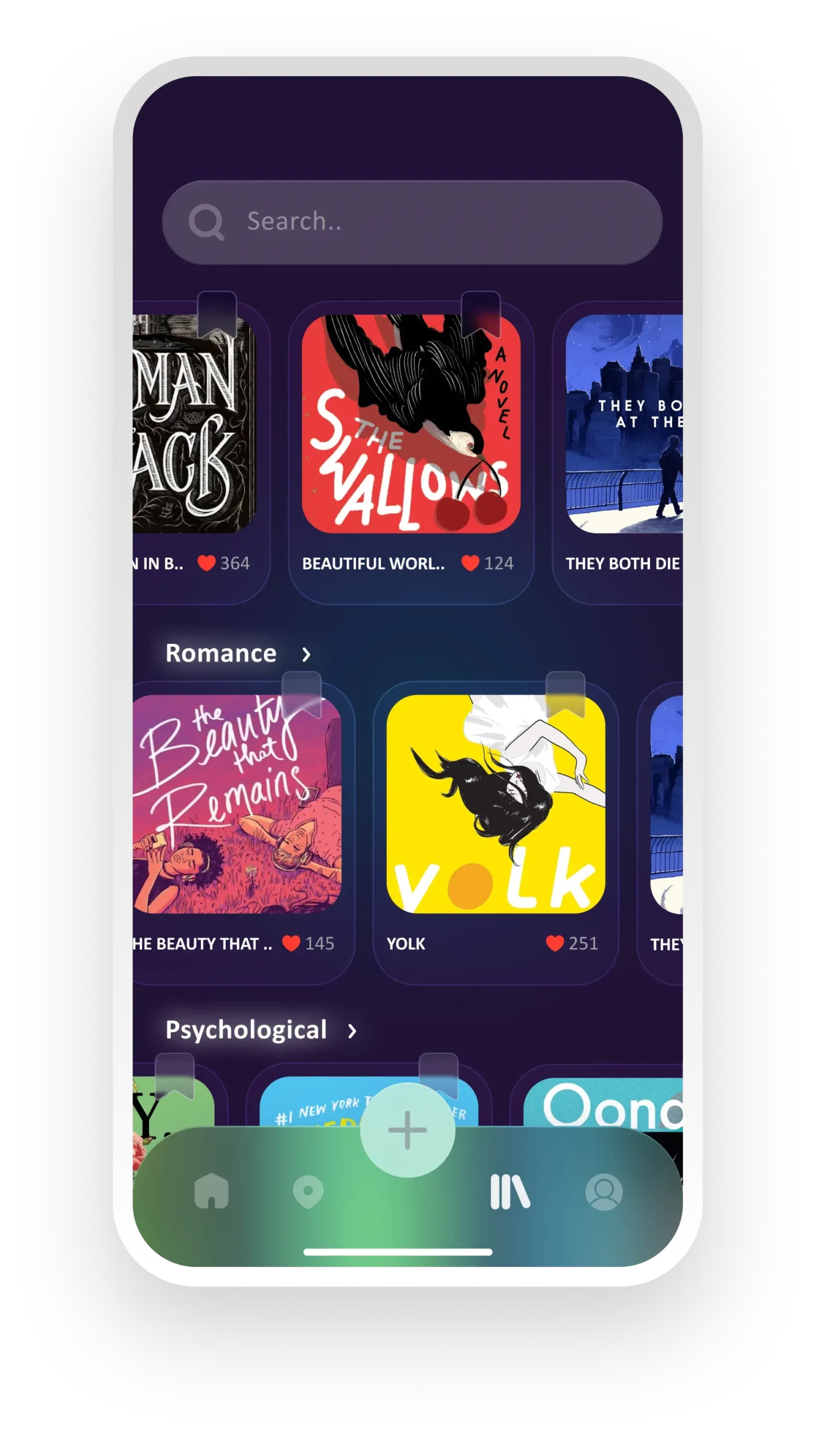Bookmark The Beauty That Remains
Viewport: 816px width, 1456px height.
(x=301, y=694)
